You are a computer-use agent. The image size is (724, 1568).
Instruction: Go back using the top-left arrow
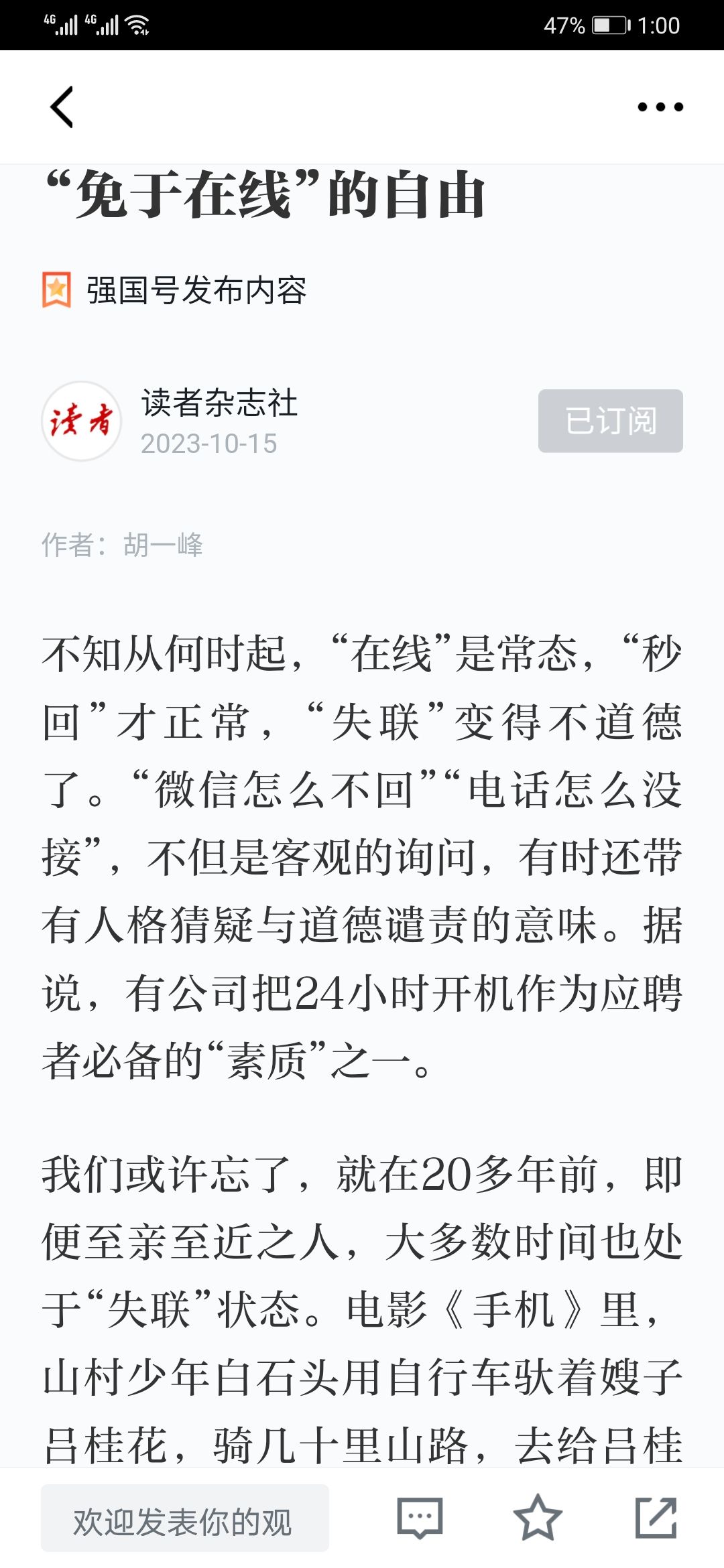(62, 107)
